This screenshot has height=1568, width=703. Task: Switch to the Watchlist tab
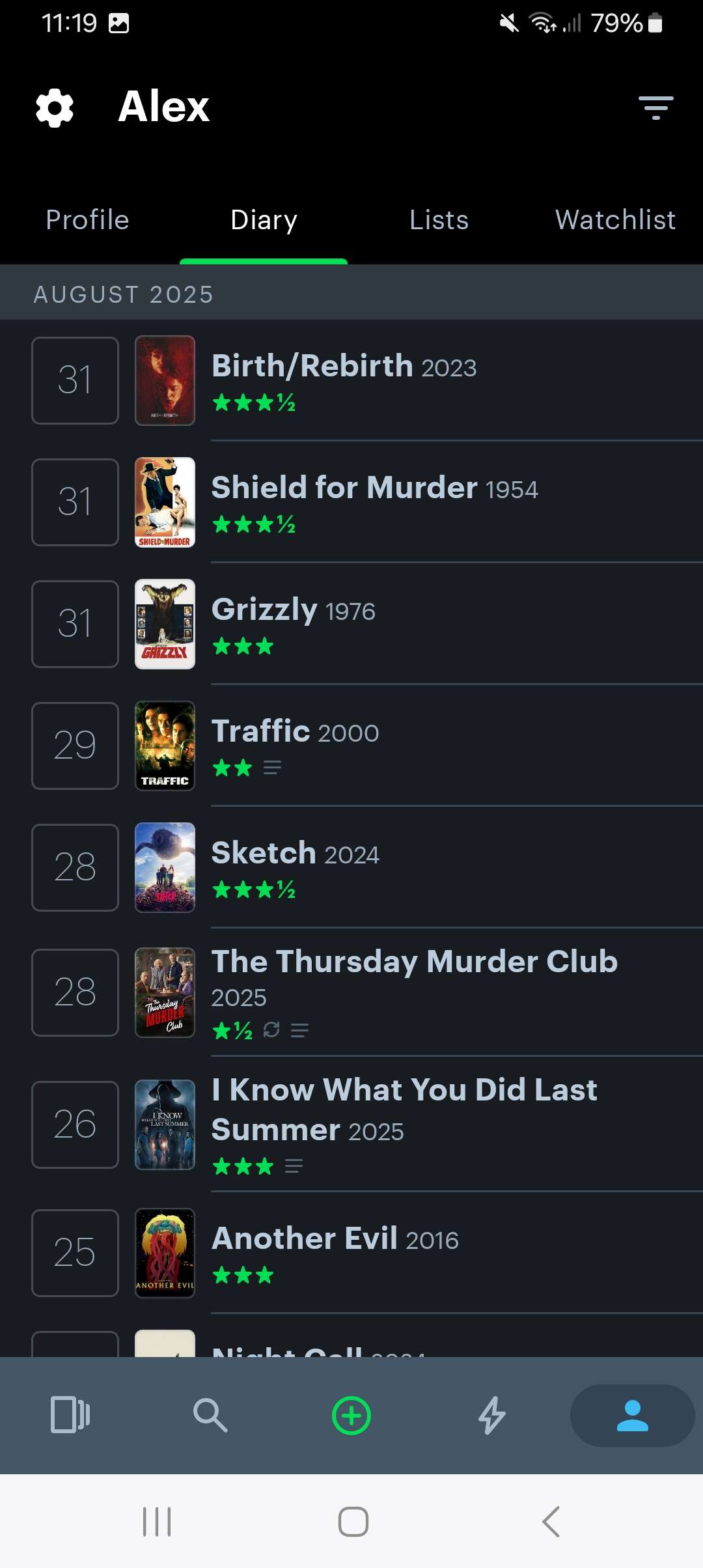[x=615, y=220]
